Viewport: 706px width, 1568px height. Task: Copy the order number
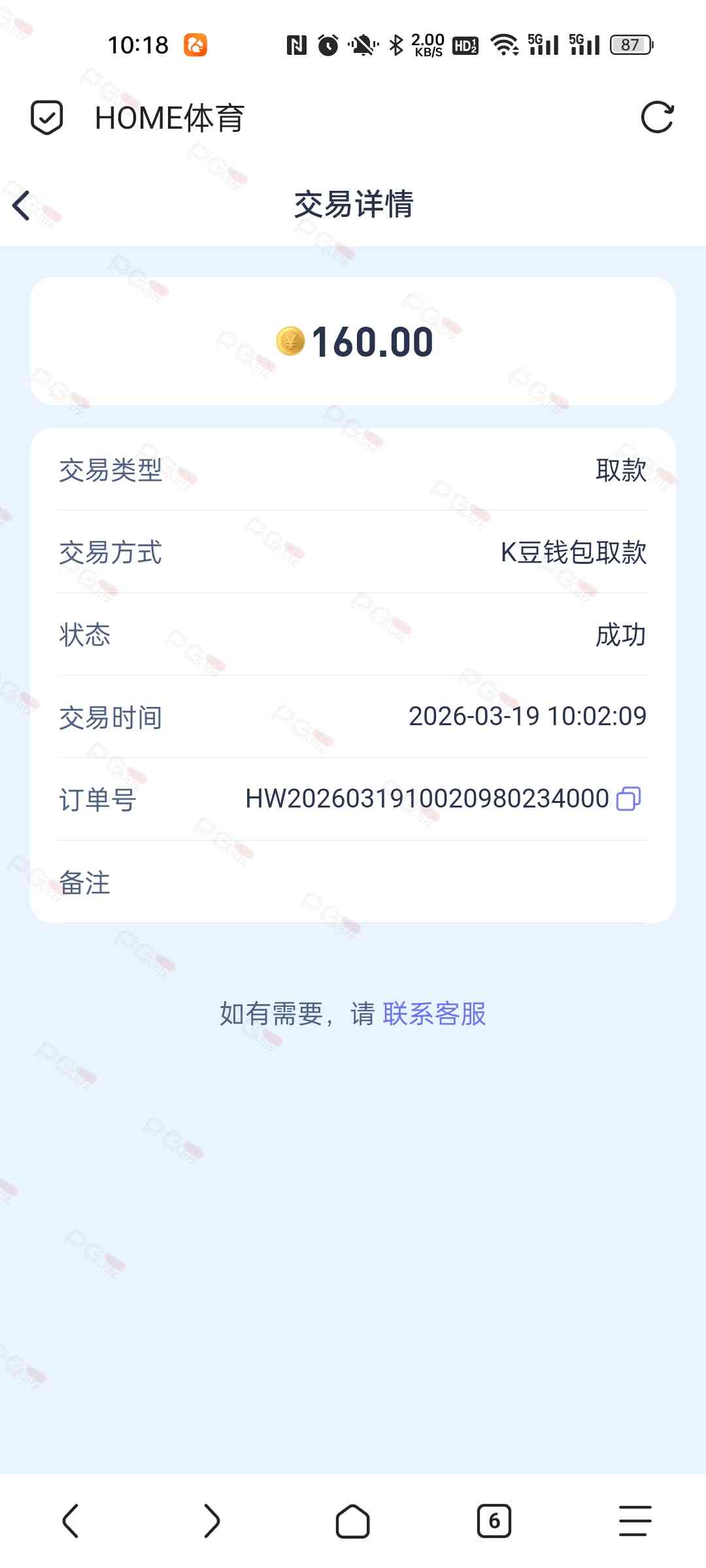629,798
